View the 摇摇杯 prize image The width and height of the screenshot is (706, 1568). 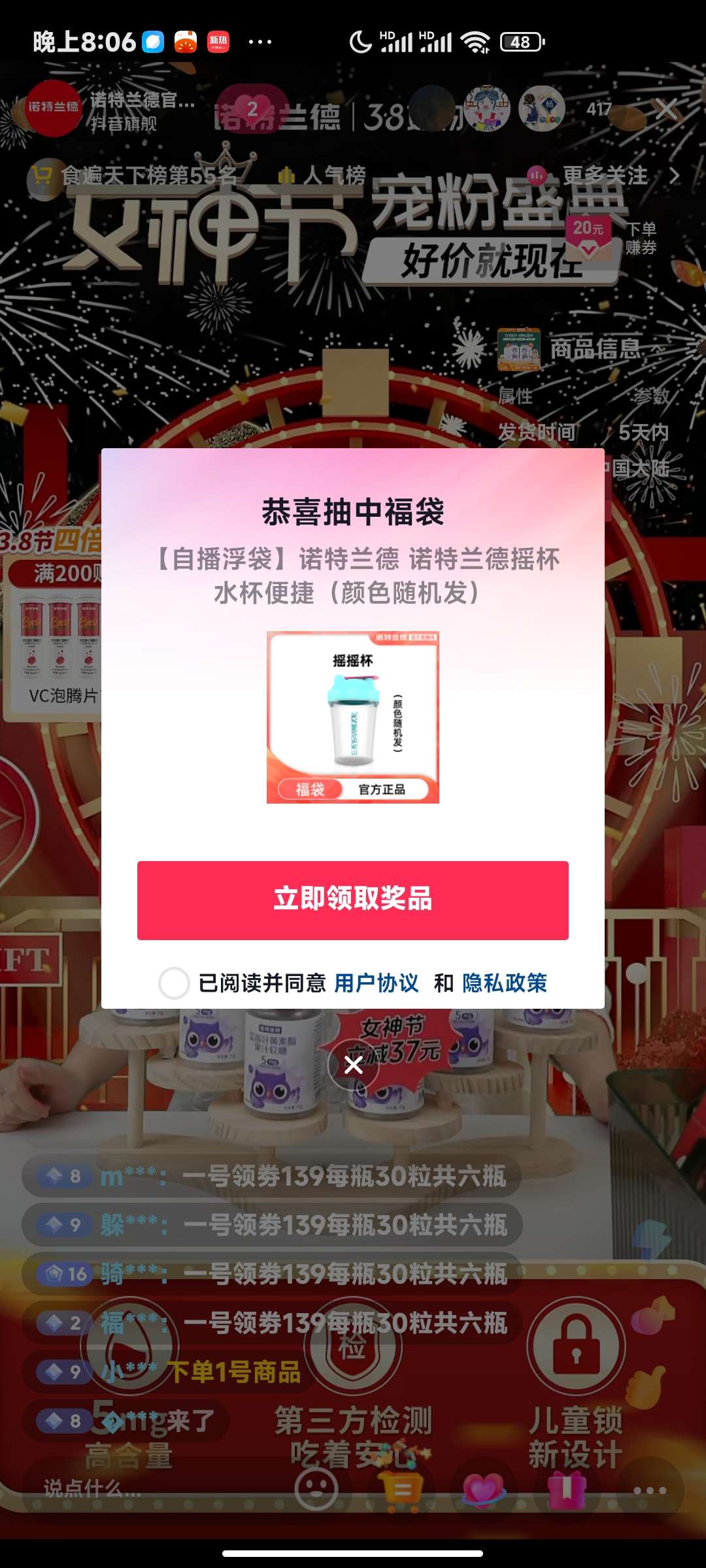(353, 717)
